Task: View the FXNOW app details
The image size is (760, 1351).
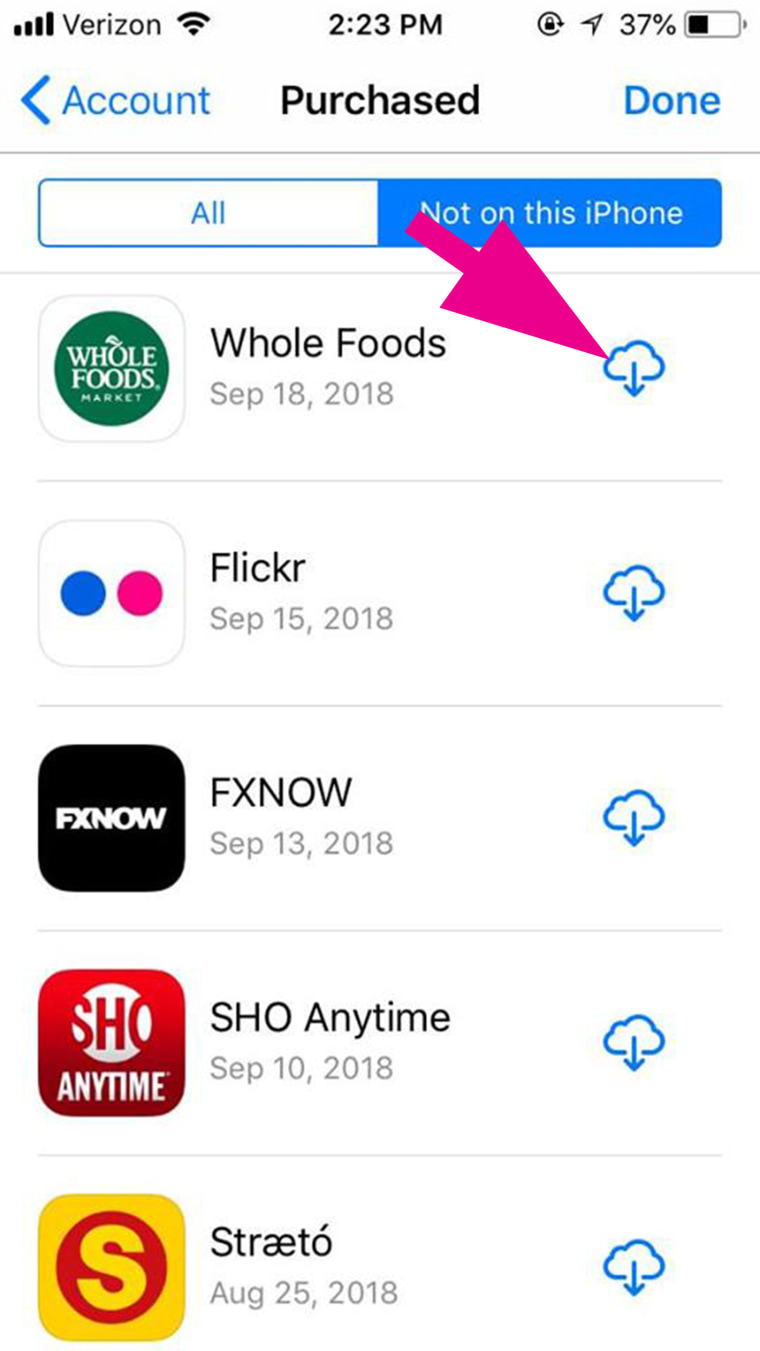Action: tap(380, 818)
